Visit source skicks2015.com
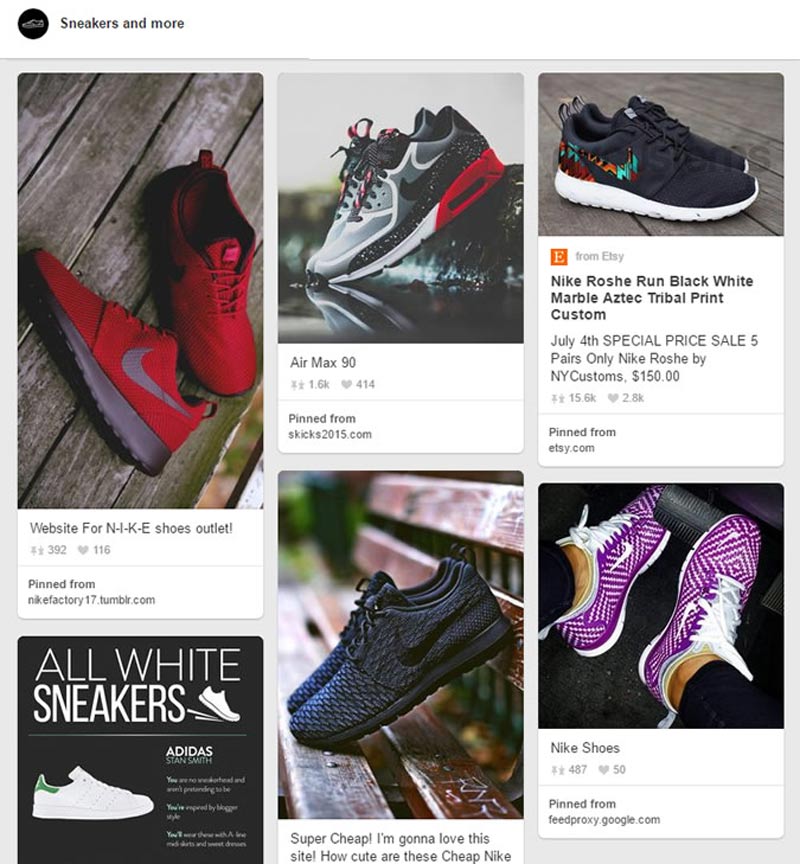 click(x=329, y=434)
